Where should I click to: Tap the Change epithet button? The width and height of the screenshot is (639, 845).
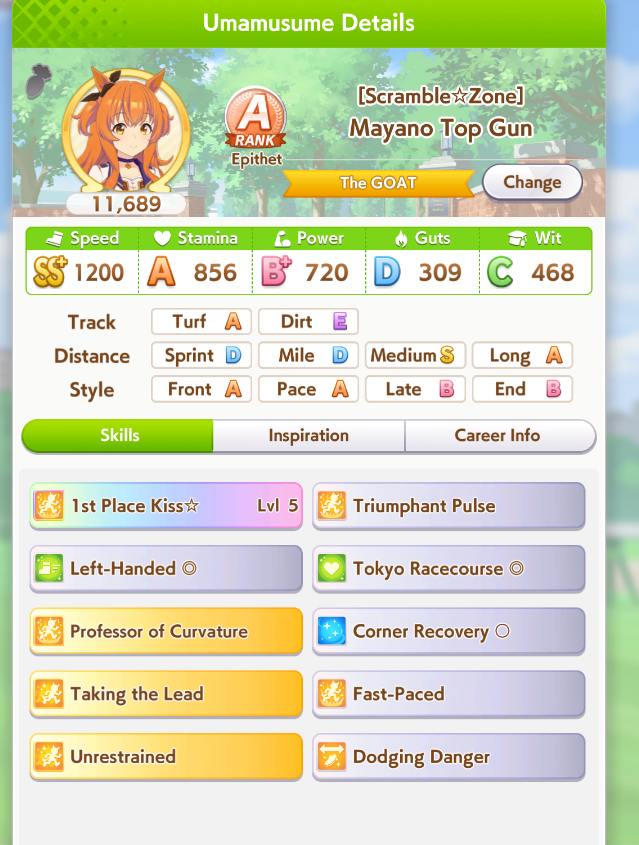pyautogui.click(x=532, y=182)
